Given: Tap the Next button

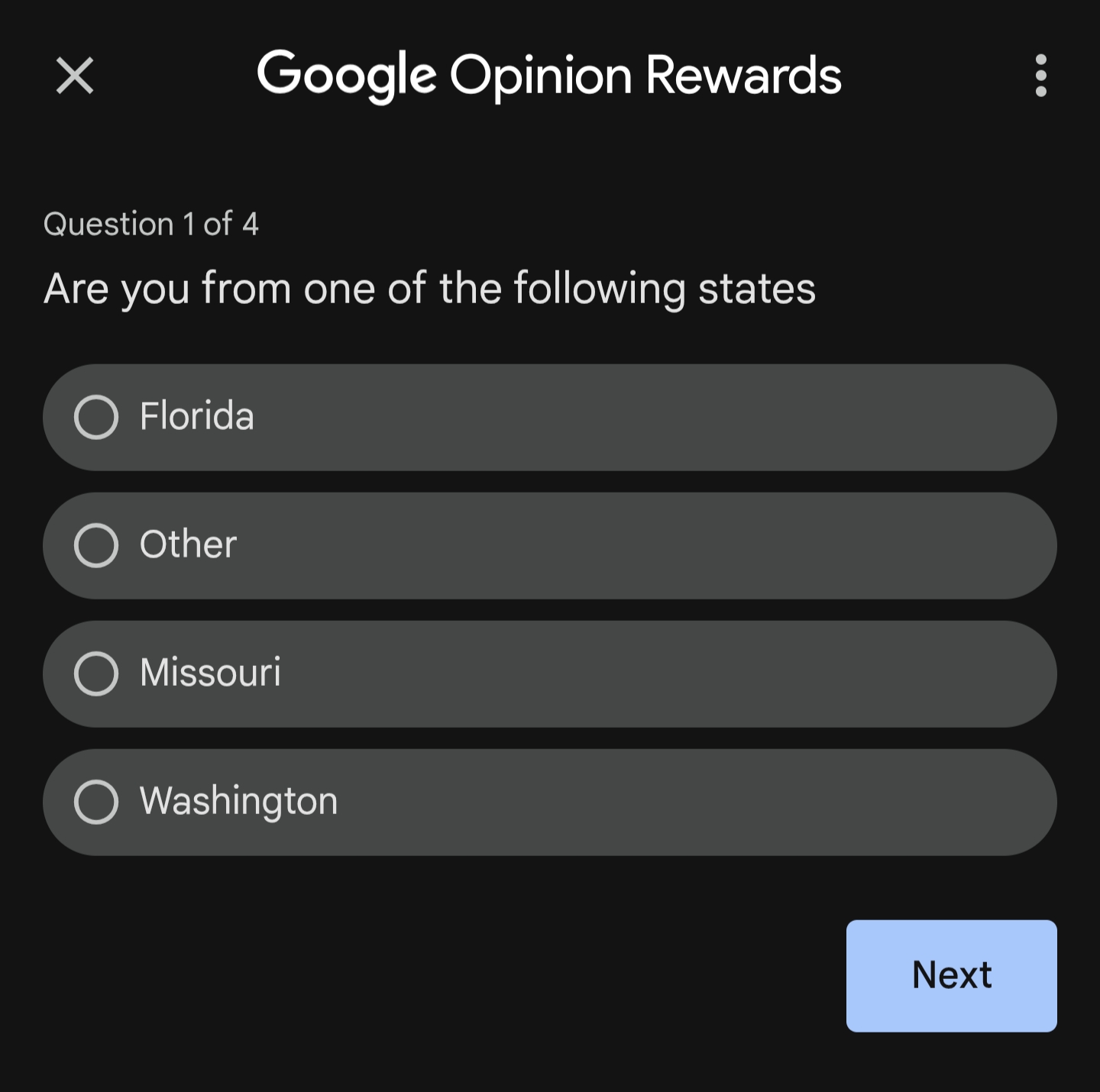Looking at the screenshot, I should (x=951, y=975).
